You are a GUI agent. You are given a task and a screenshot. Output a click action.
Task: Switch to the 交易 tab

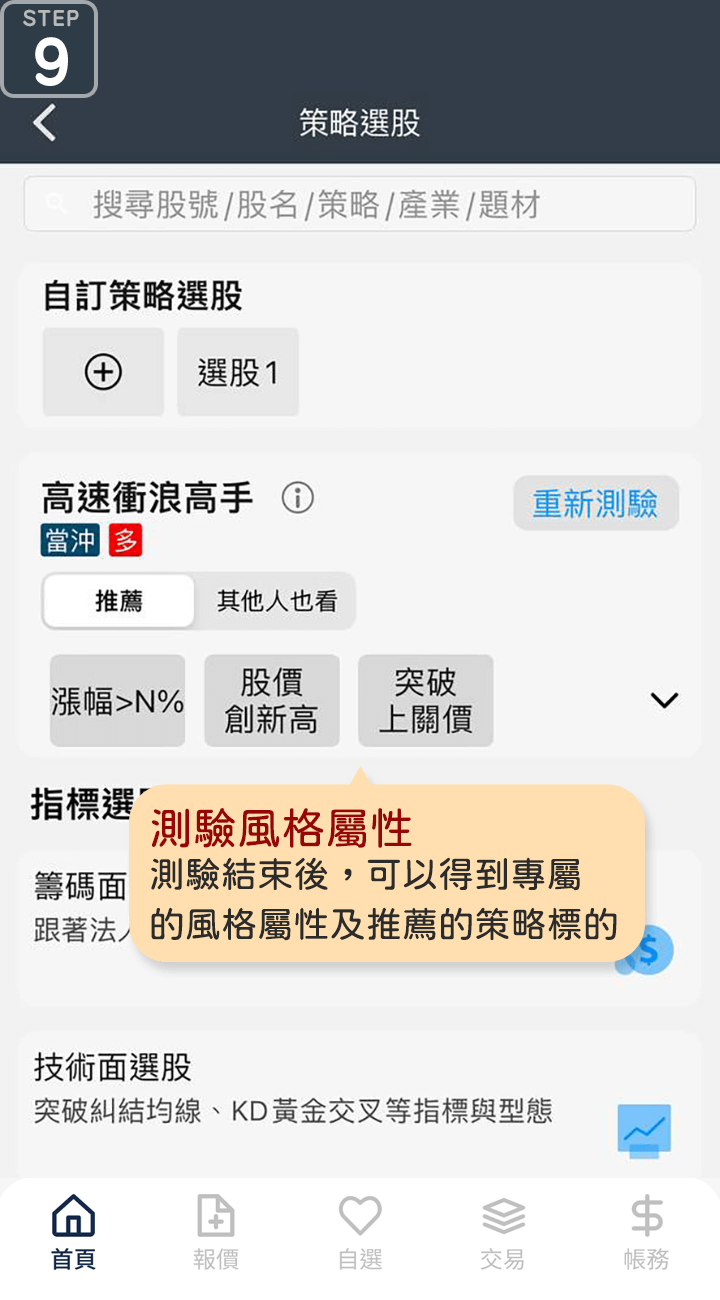(503, 1232)
